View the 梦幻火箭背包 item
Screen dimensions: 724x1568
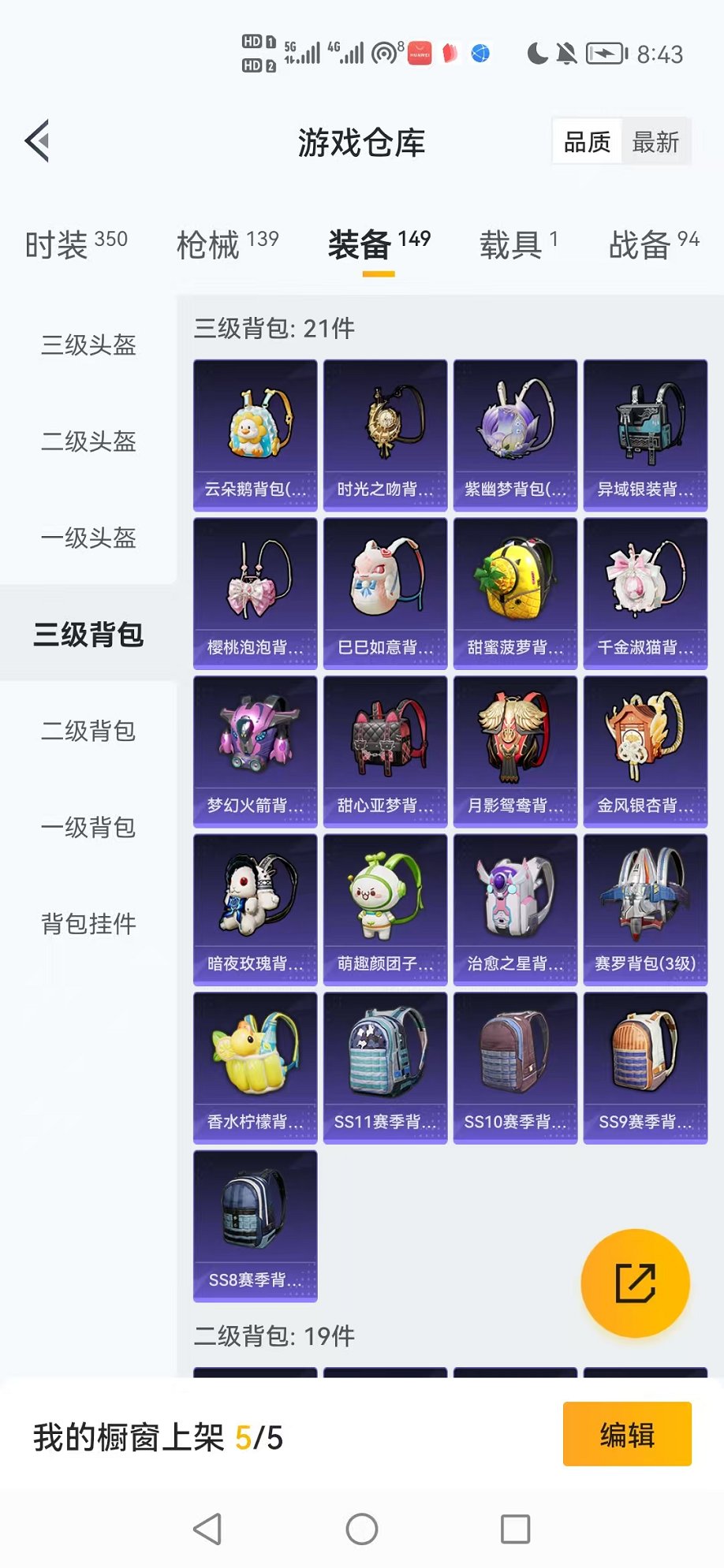point(256,750)
